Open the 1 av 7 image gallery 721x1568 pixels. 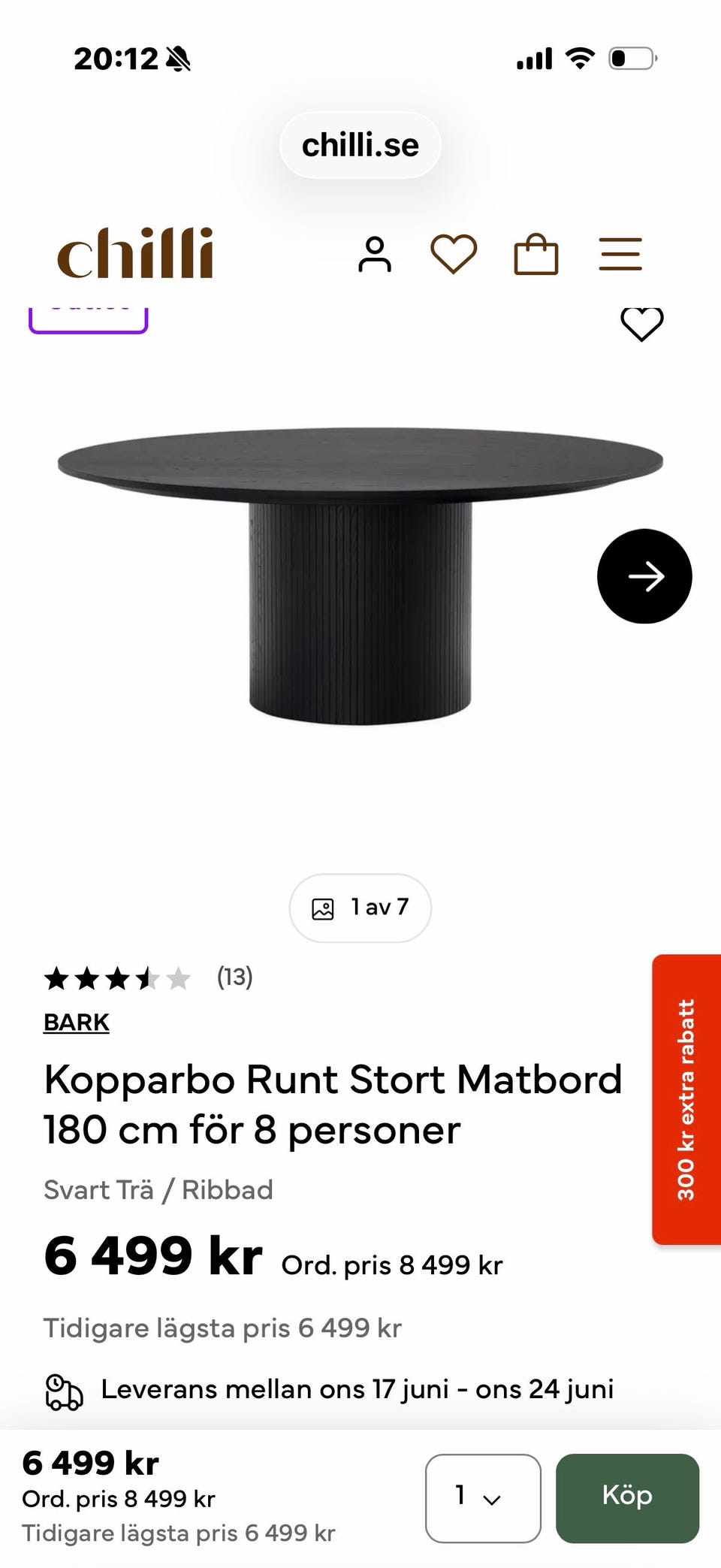[x=360, y=908]
